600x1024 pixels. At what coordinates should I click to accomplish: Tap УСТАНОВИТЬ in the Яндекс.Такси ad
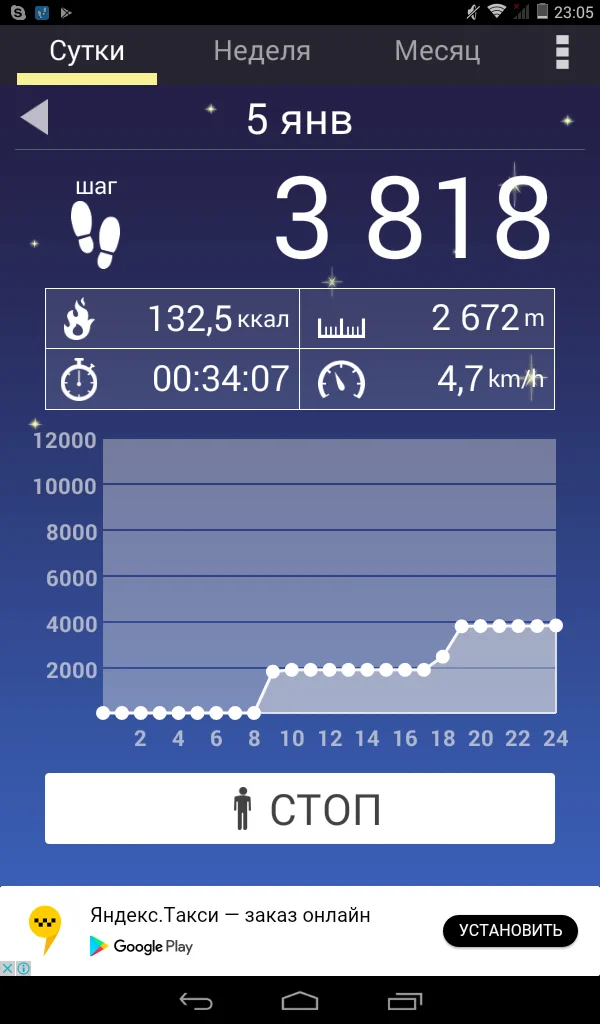click(510, 930)
